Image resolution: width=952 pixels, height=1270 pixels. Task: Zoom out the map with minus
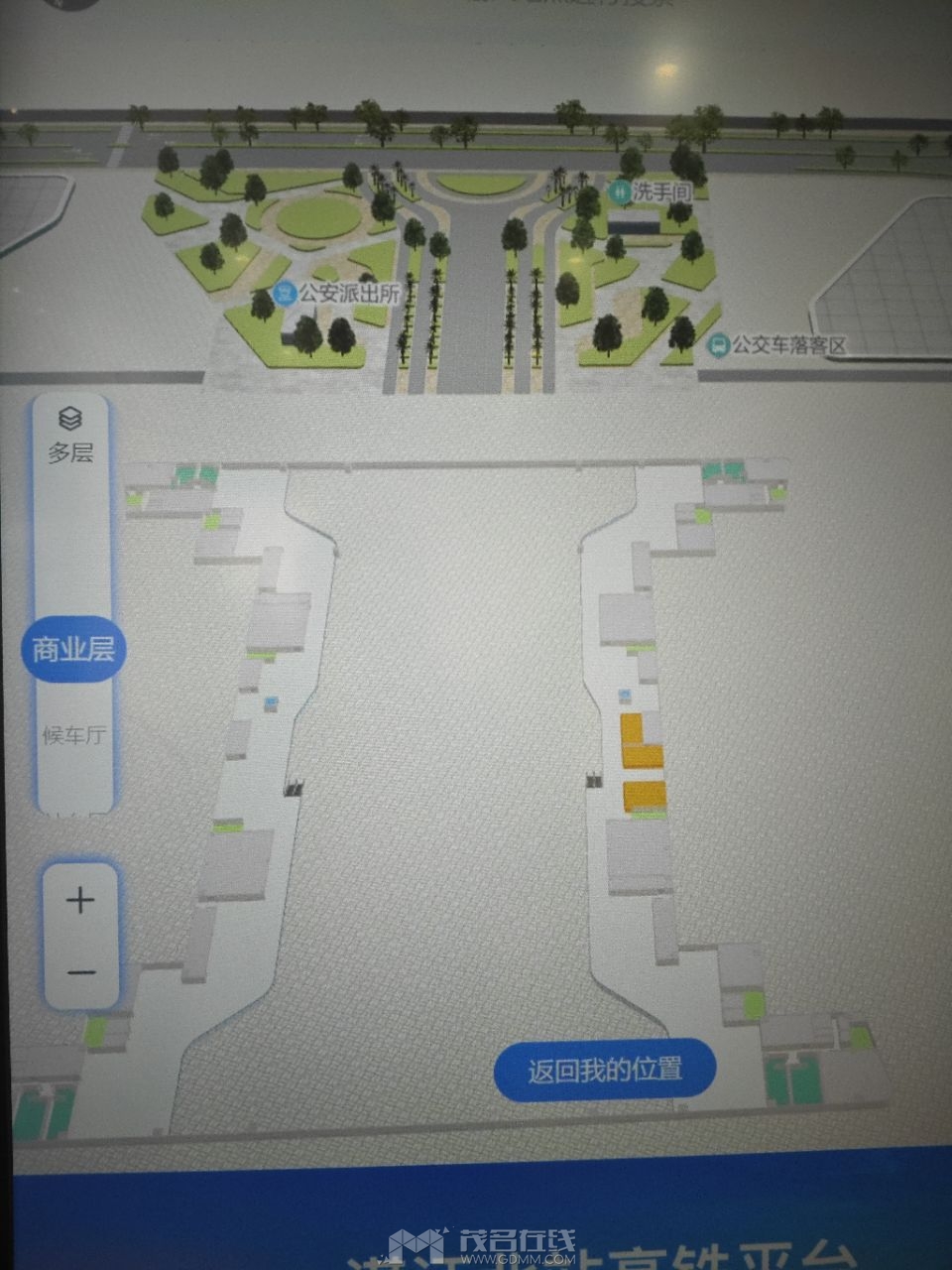point(80,971)
